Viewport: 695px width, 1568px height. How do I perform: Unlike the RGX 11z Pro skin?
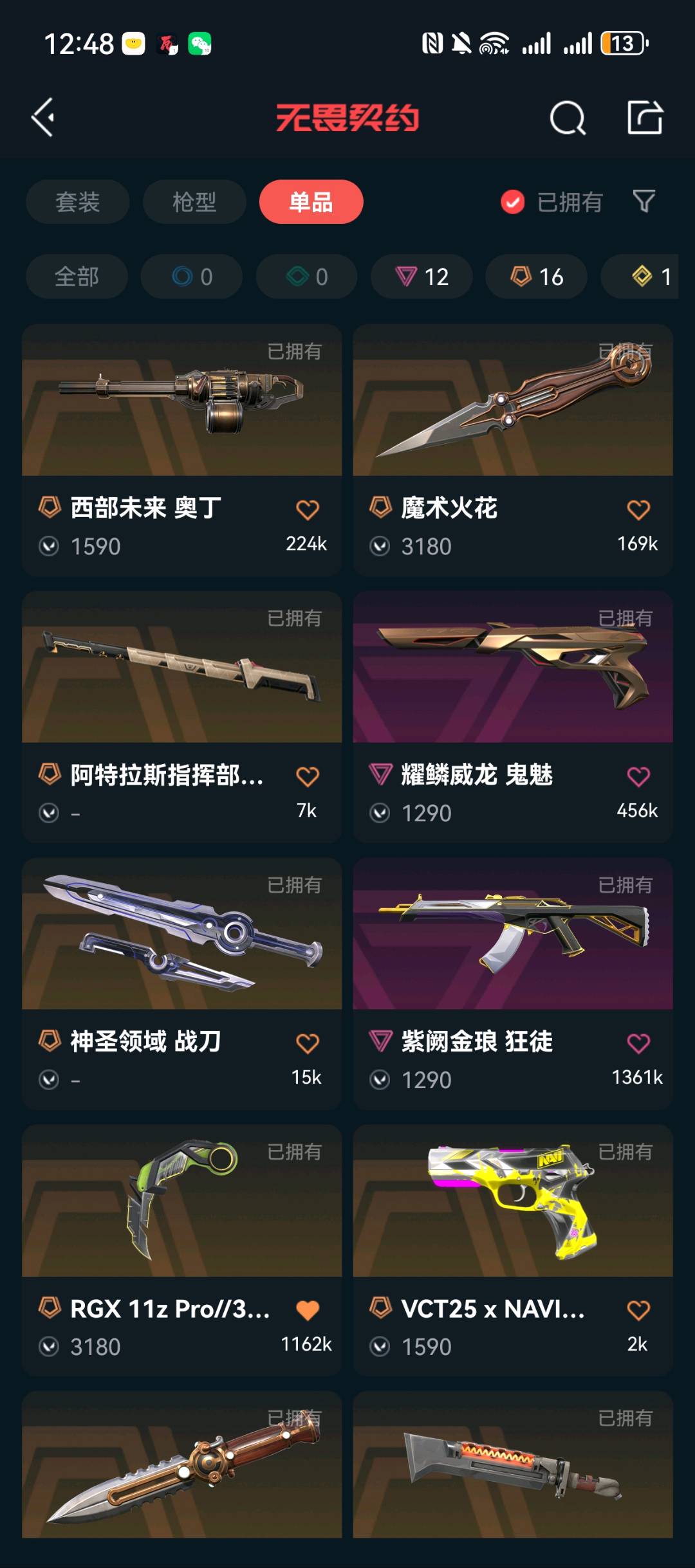tap(307, 1310)
